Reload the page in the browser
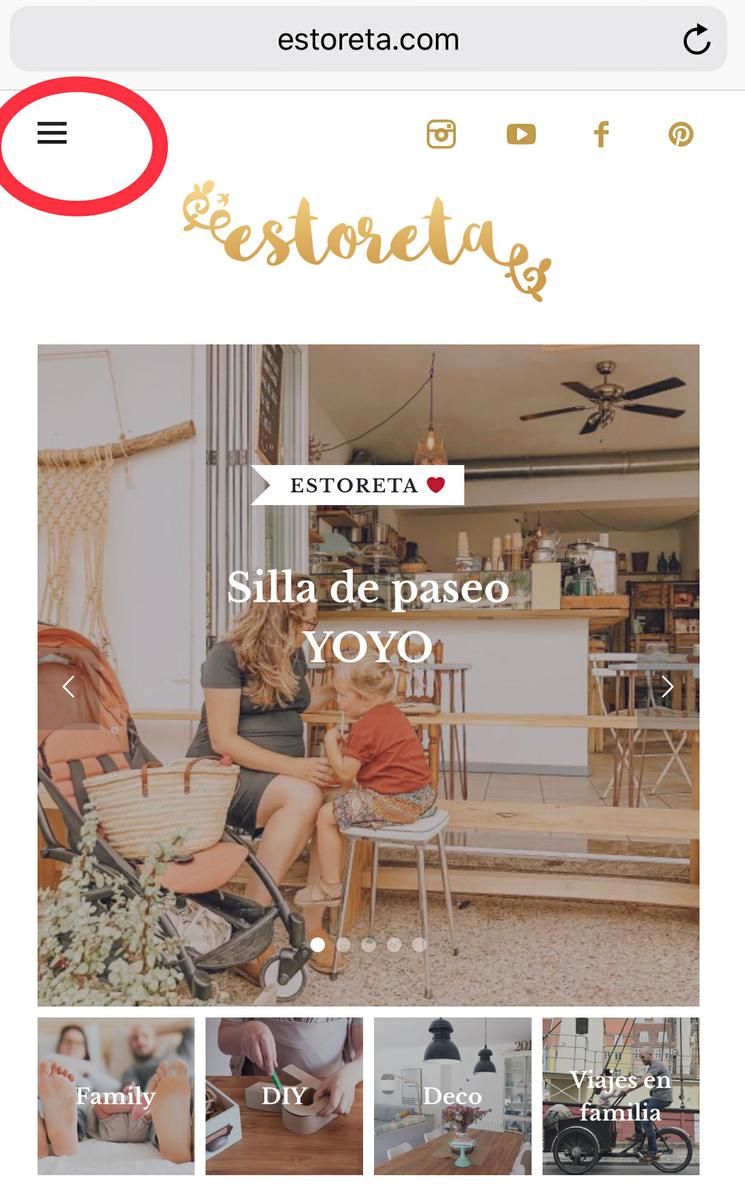 696,40
